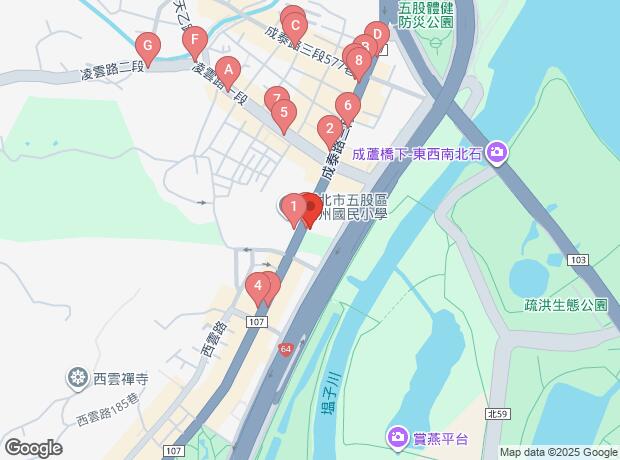The height and width of the screenshot is (460, 620).
Task: Tap the red marker numbered 4
Action: click(x=259, y=287)
